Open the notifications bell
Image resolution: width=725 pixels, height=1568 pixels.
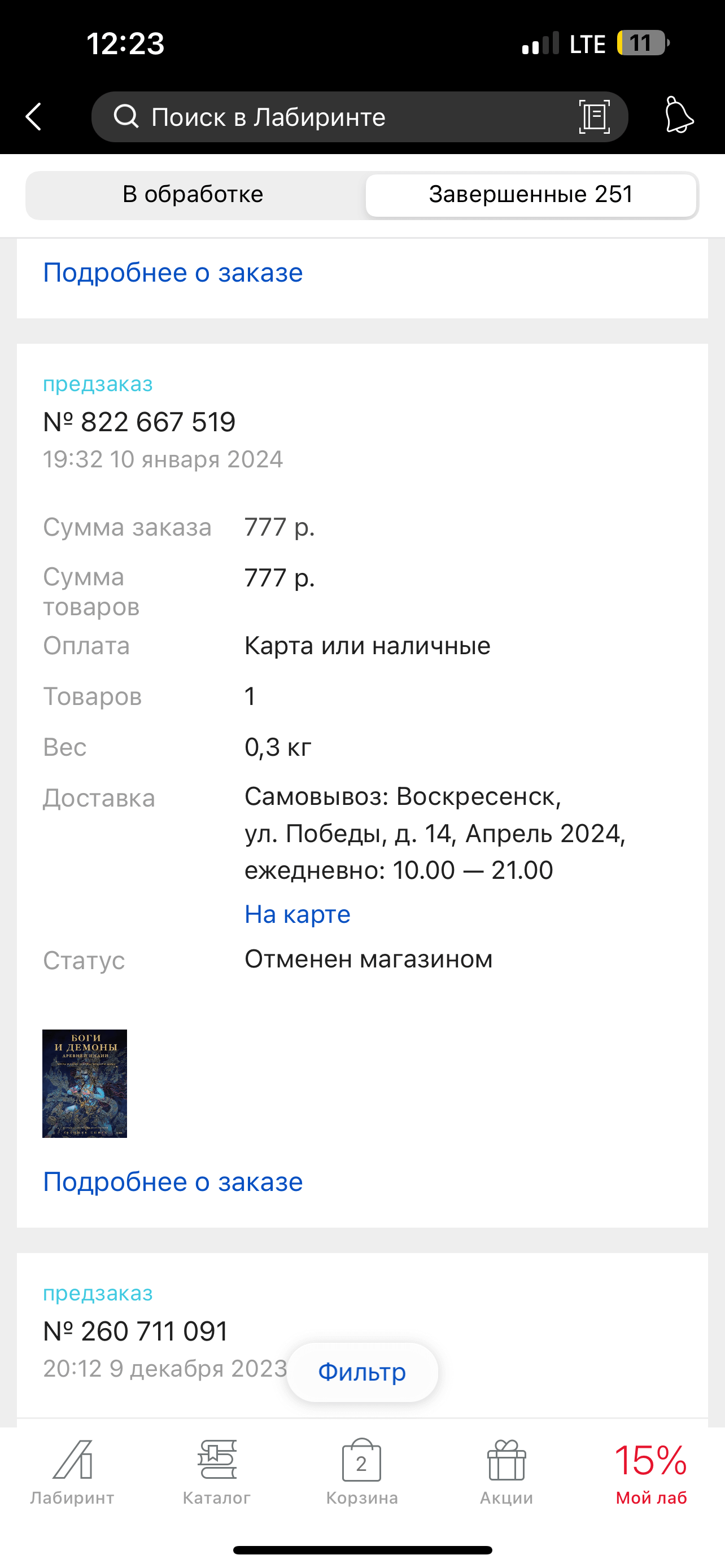(x=678, y=115)
